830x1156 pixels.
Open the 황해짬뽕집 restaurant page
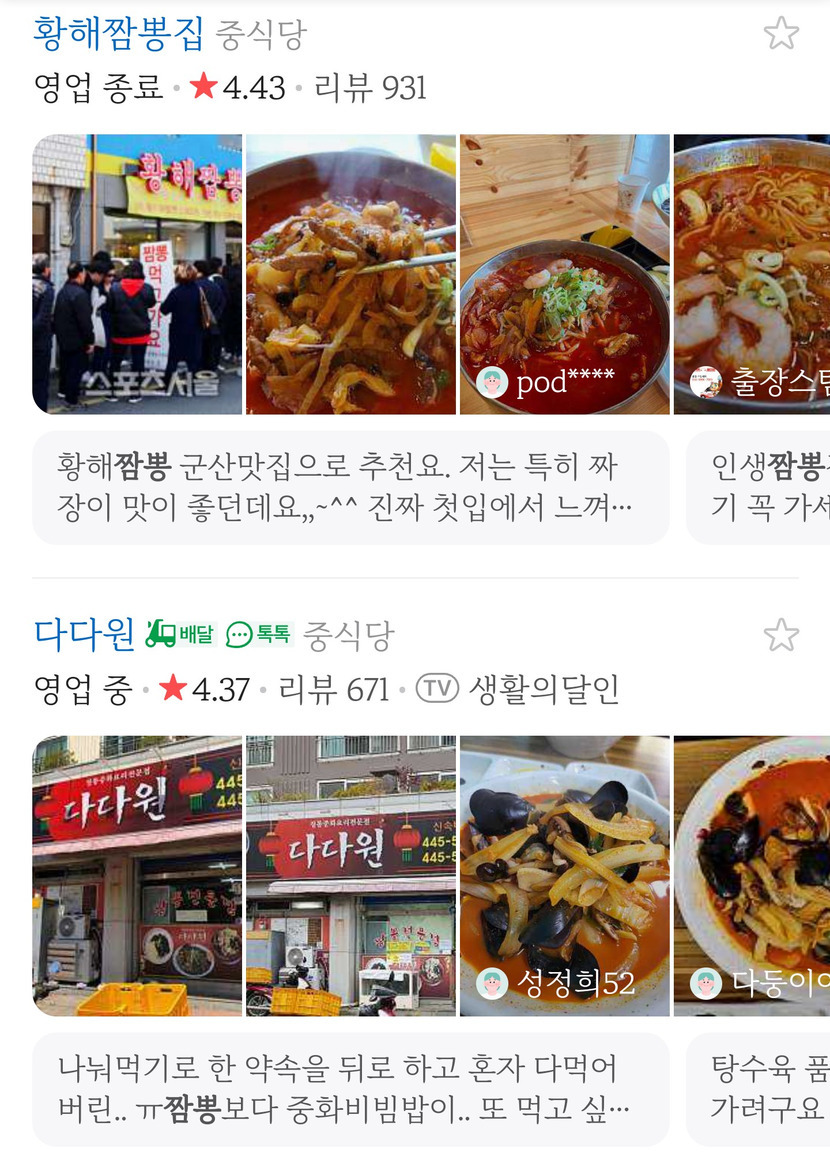pyautogui.click(x=118, y=33)
